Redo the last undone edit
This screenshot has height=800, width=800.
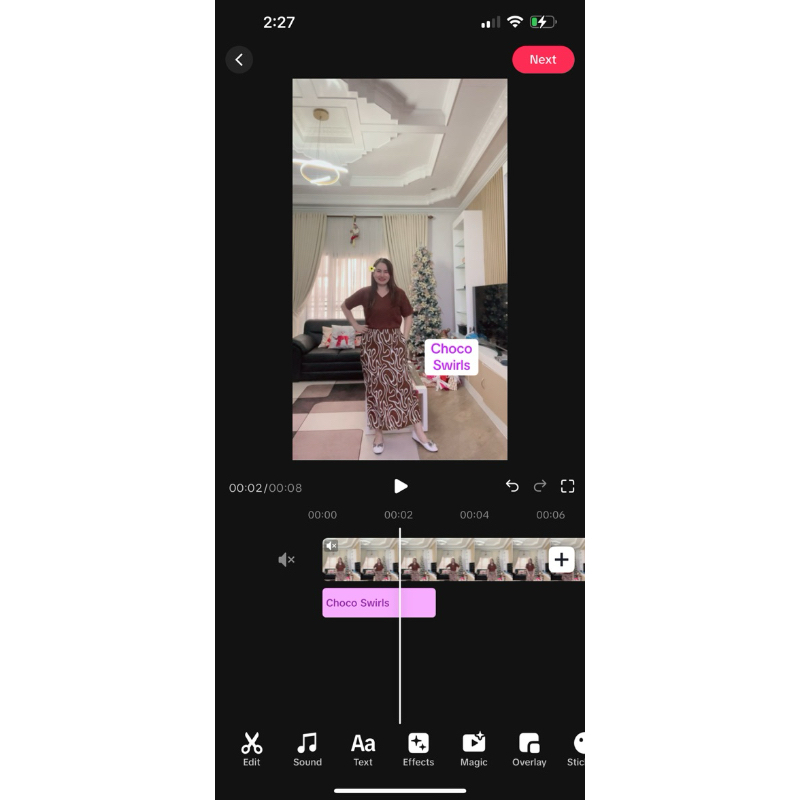[540, 486]
